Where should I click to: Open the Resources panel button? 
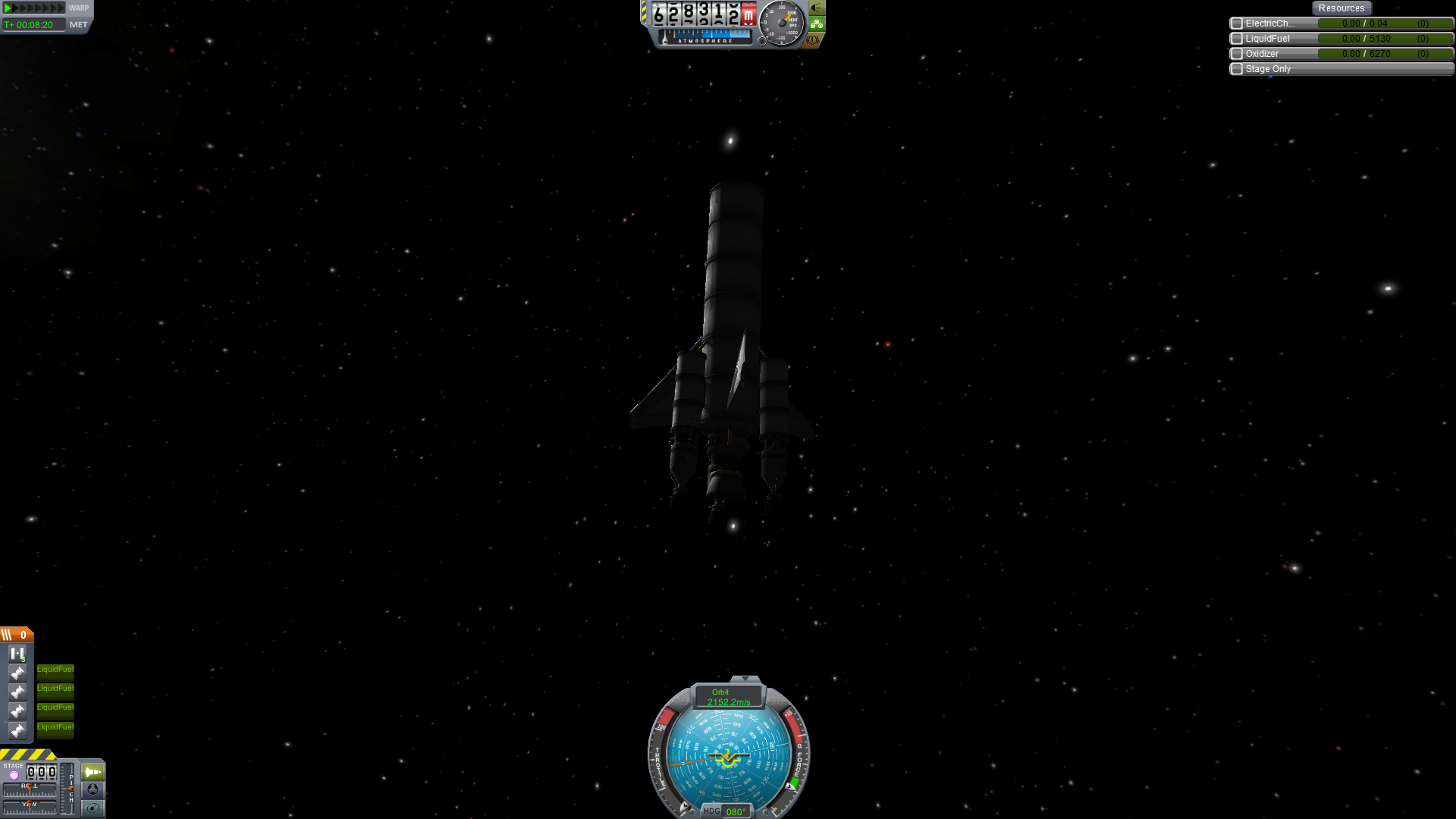(x=1341, y=8)
